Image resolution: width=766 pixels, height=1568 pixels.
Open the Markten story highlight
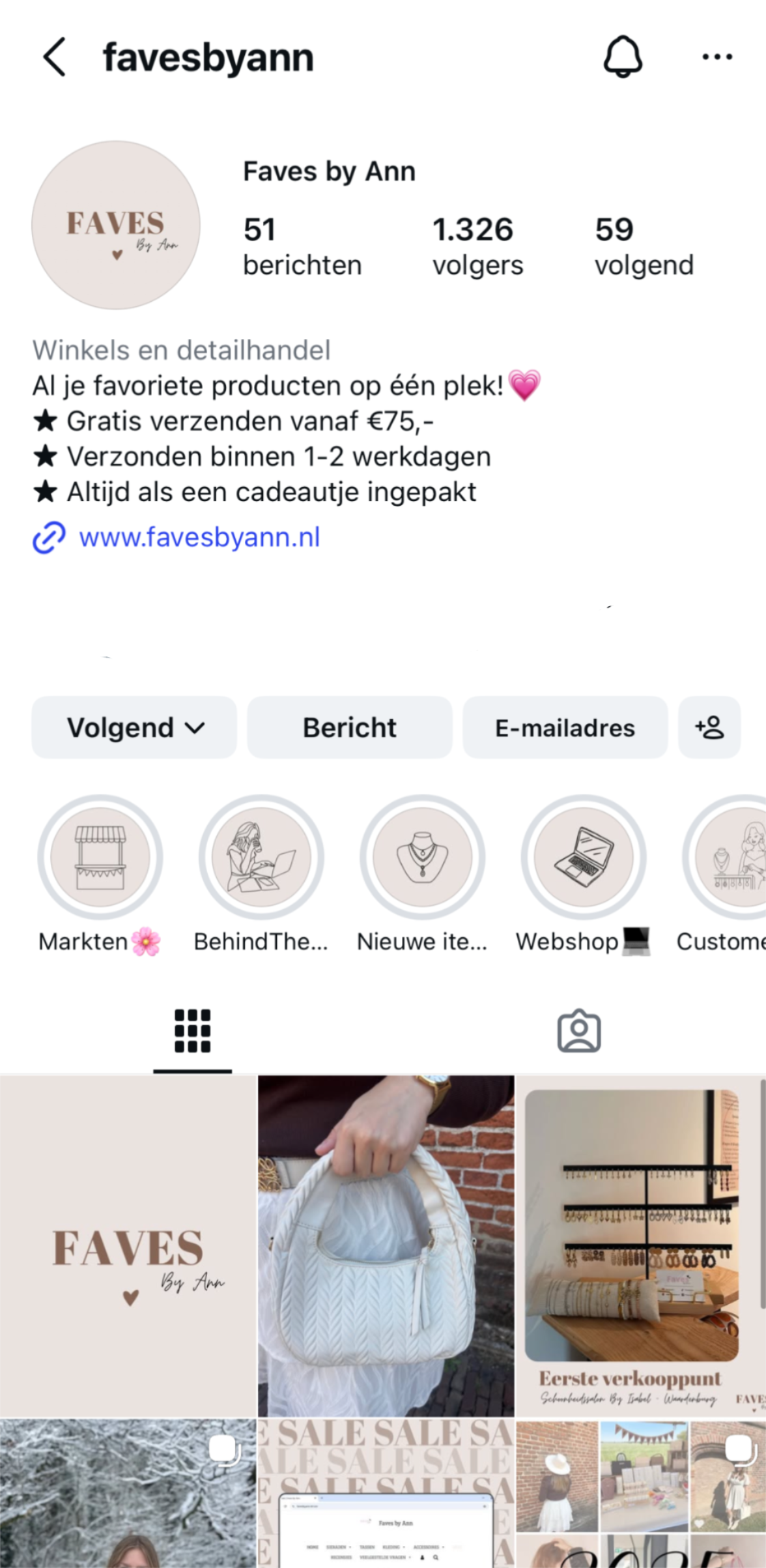click(x=100, y=858)
